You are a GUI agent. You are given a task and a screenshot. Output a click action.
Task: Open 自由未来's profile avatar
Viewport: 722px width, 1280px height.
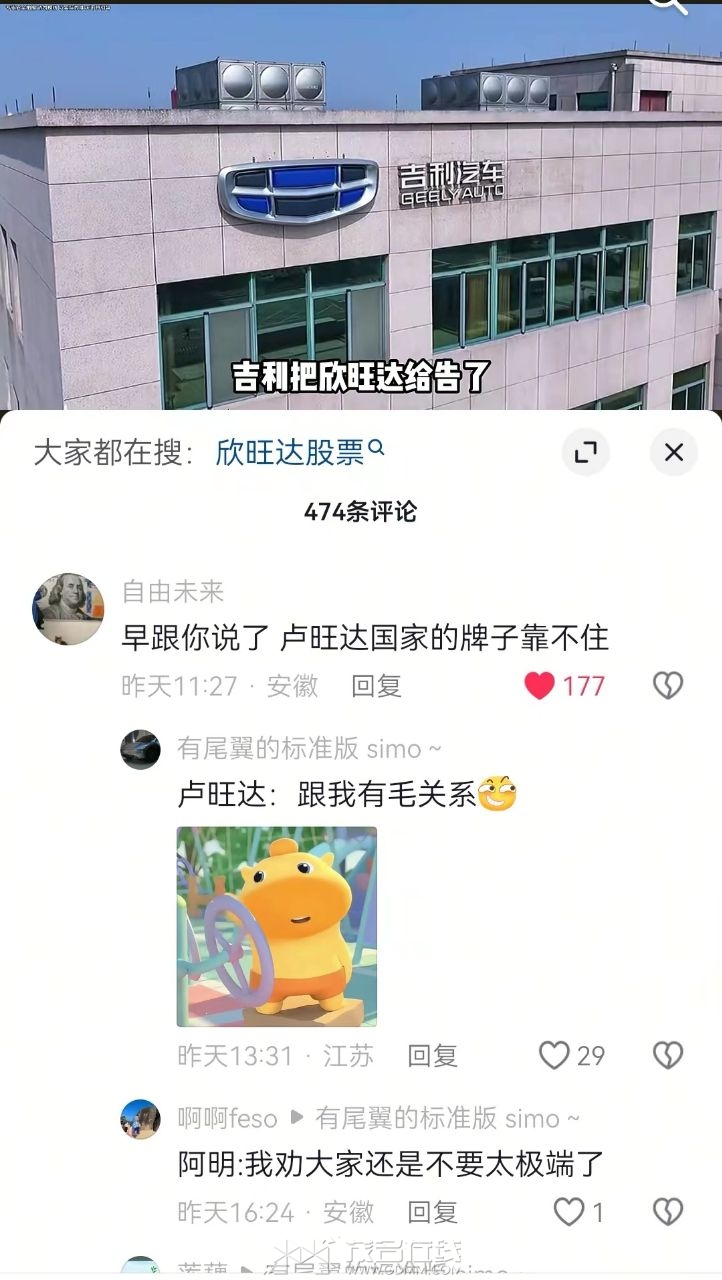68,609
